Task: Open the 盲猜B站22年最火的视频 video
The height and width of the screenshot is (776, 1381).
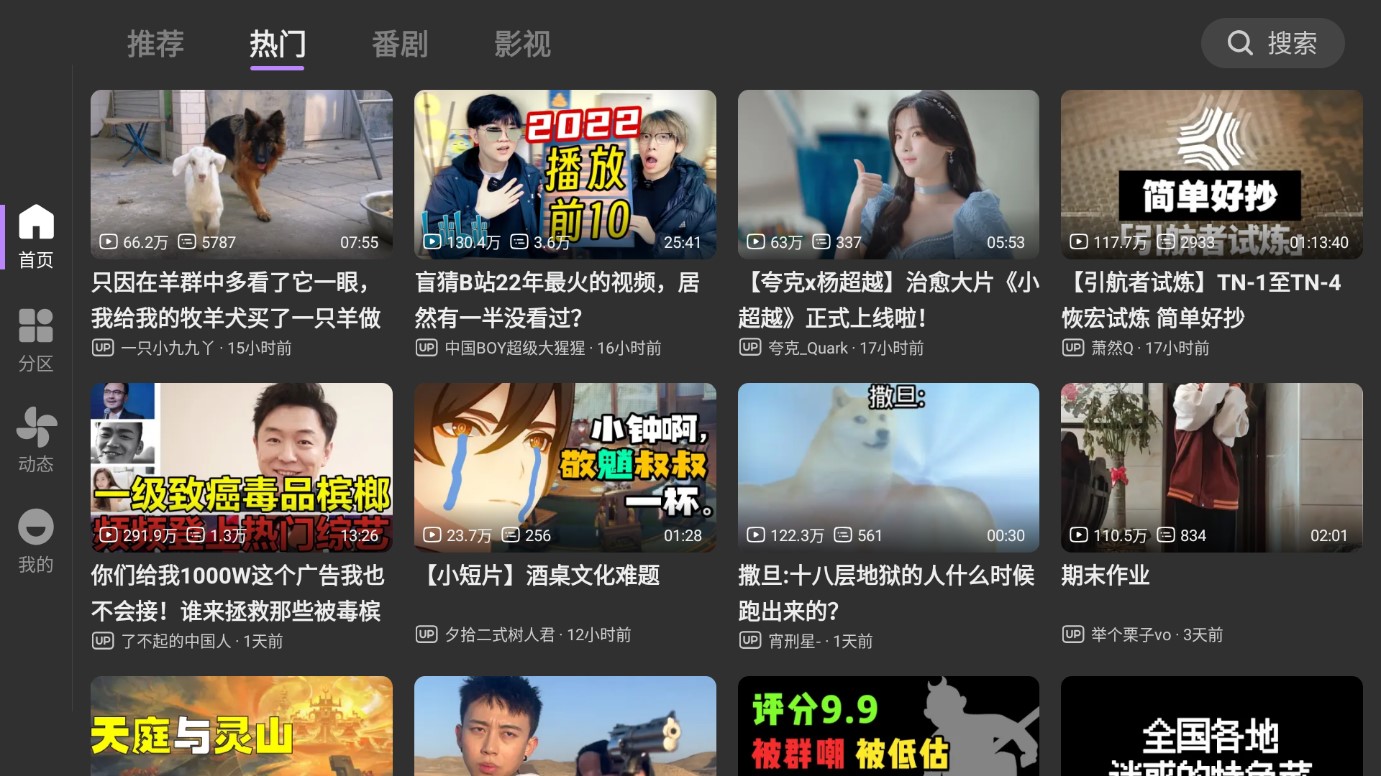Action: [565, 175]
